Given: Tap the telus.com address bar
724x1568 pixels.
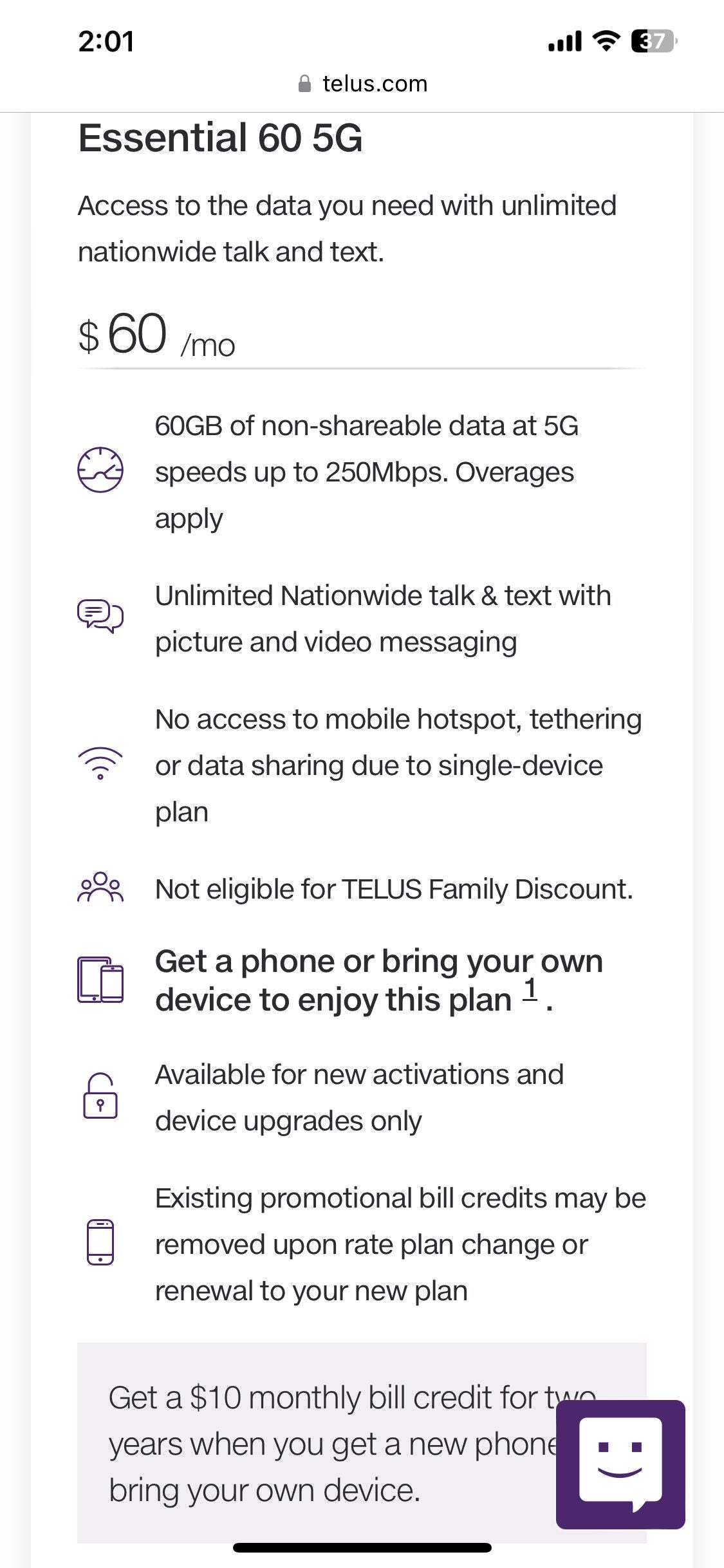Looking at the screenshot, I should click(x=362, y=84).
